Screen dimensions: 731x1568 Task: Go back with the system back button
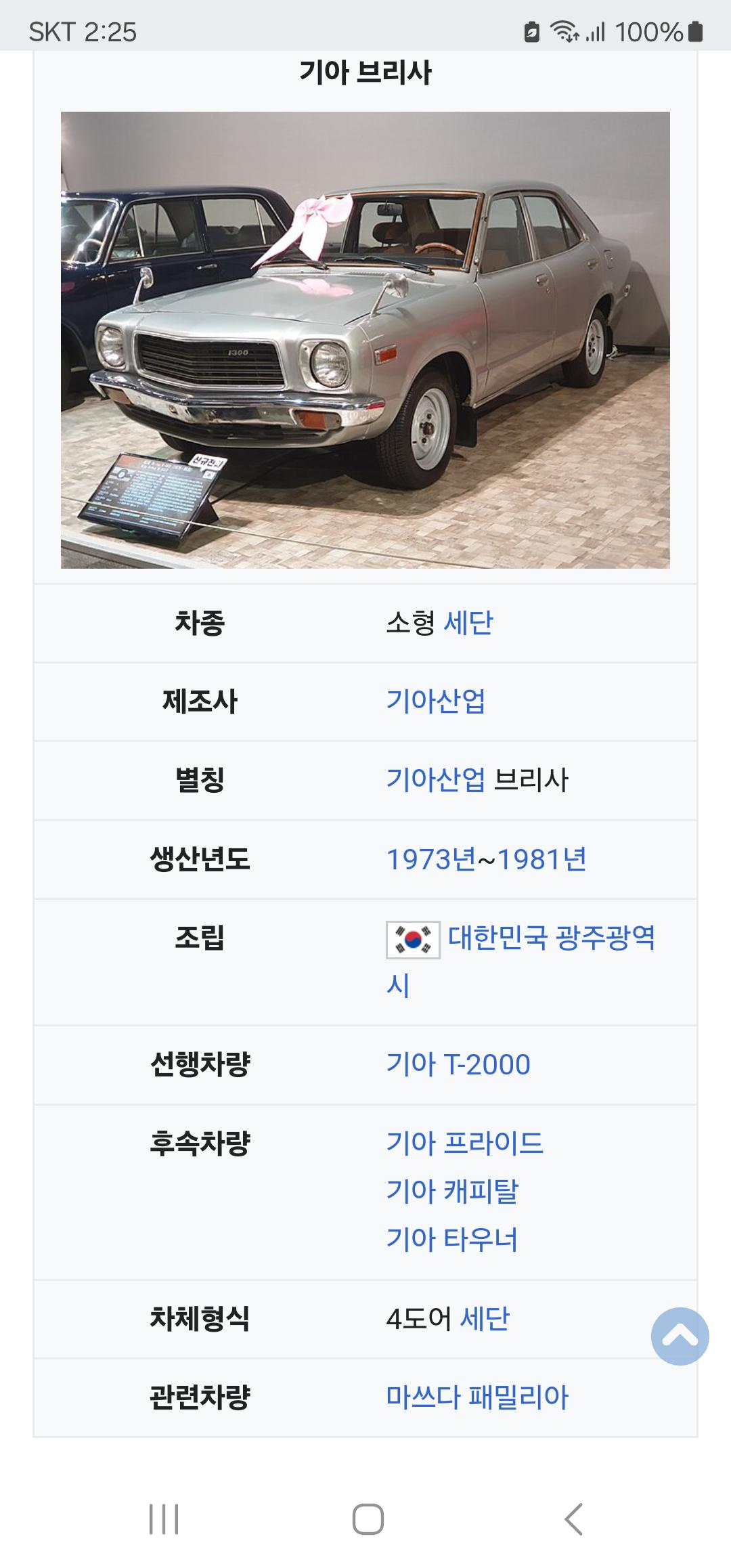point(573,1519)
